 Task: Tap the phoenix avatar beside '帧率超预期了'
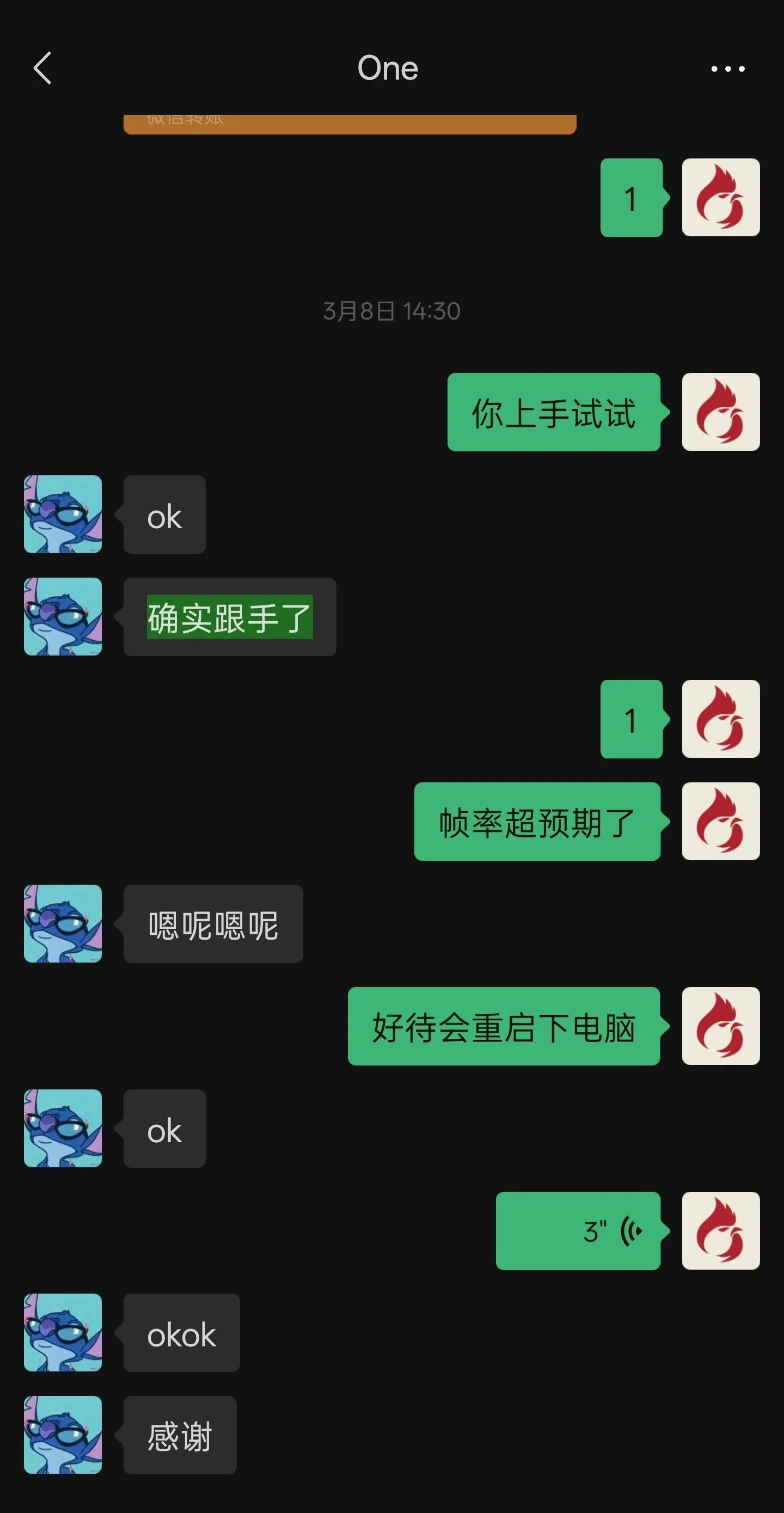coord(721,822)
